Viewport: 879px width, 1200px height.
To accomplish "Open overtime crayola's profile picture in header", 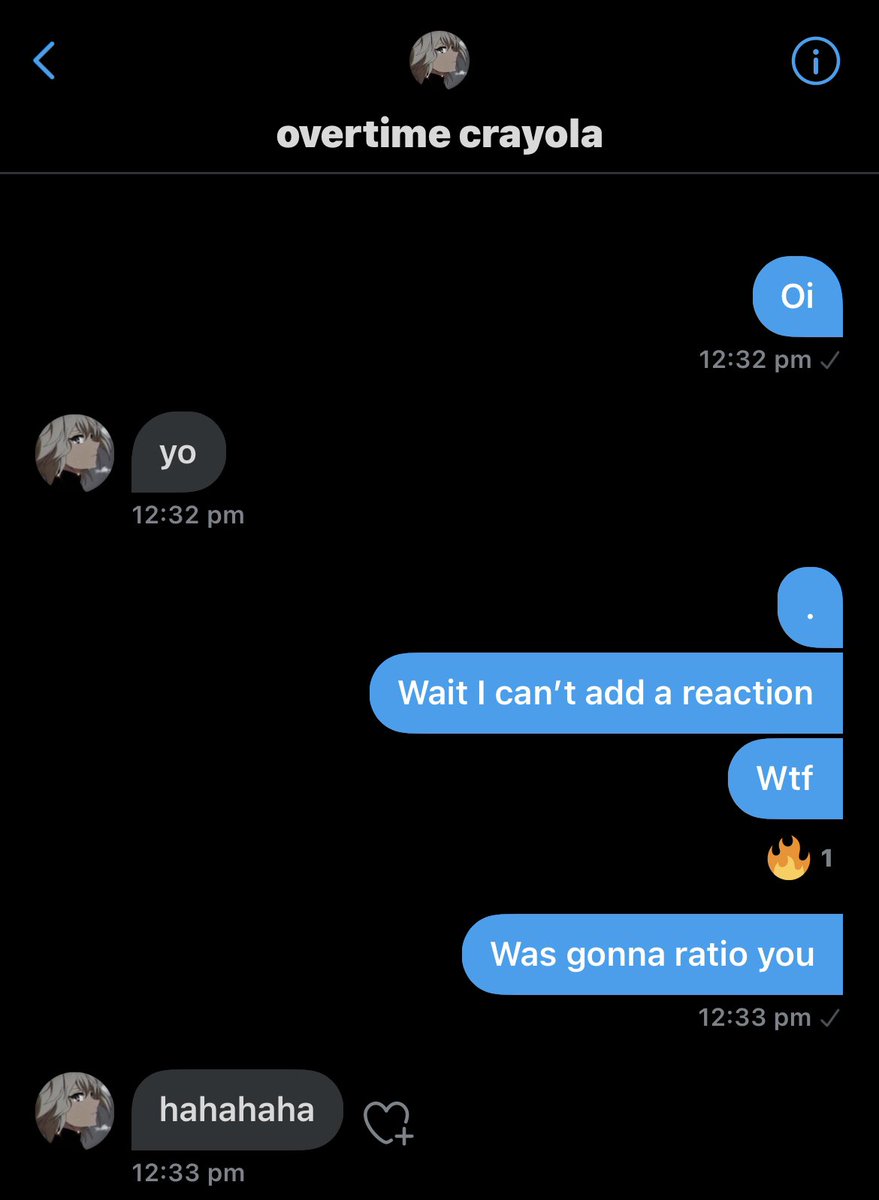I will pos(440,62).
